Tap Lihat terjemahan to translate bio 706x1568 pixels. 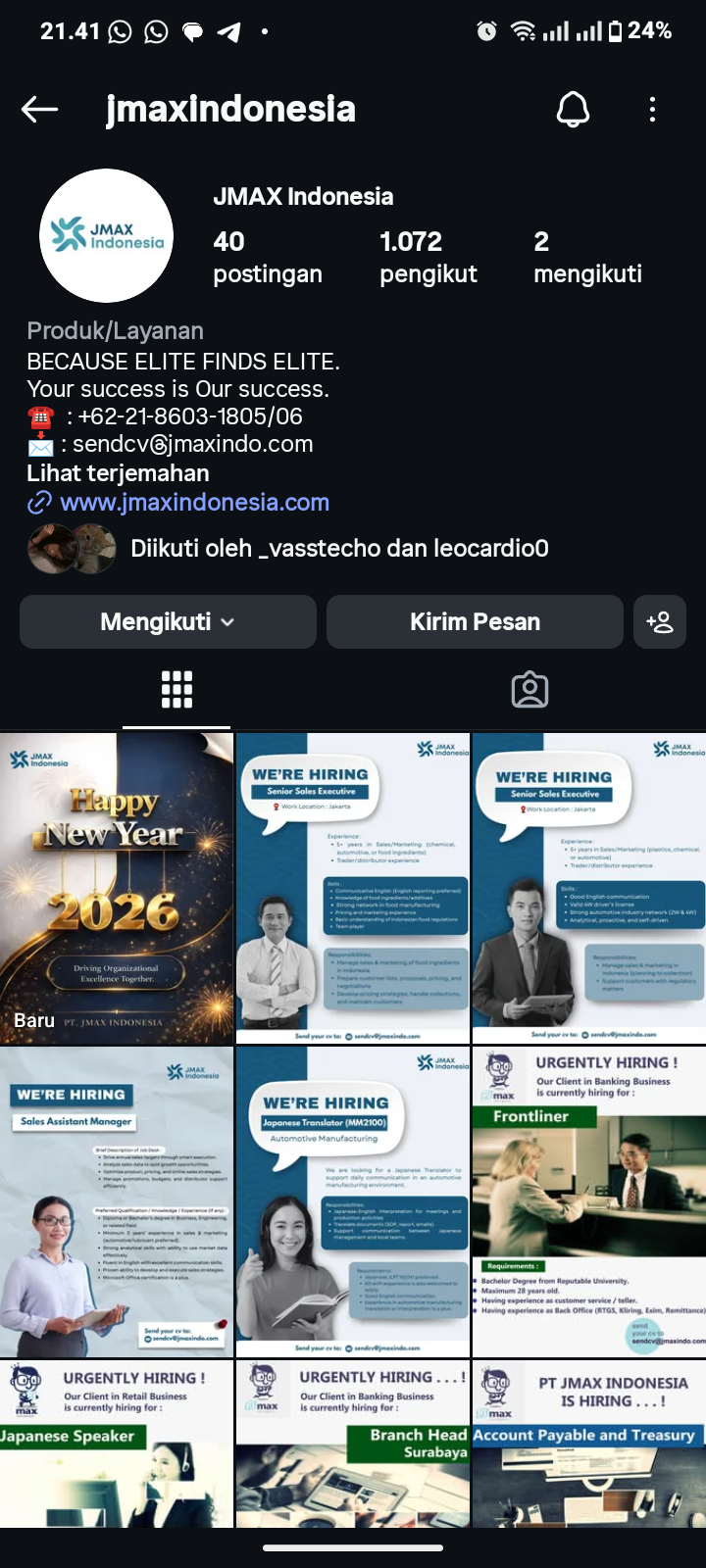point(118,473)
